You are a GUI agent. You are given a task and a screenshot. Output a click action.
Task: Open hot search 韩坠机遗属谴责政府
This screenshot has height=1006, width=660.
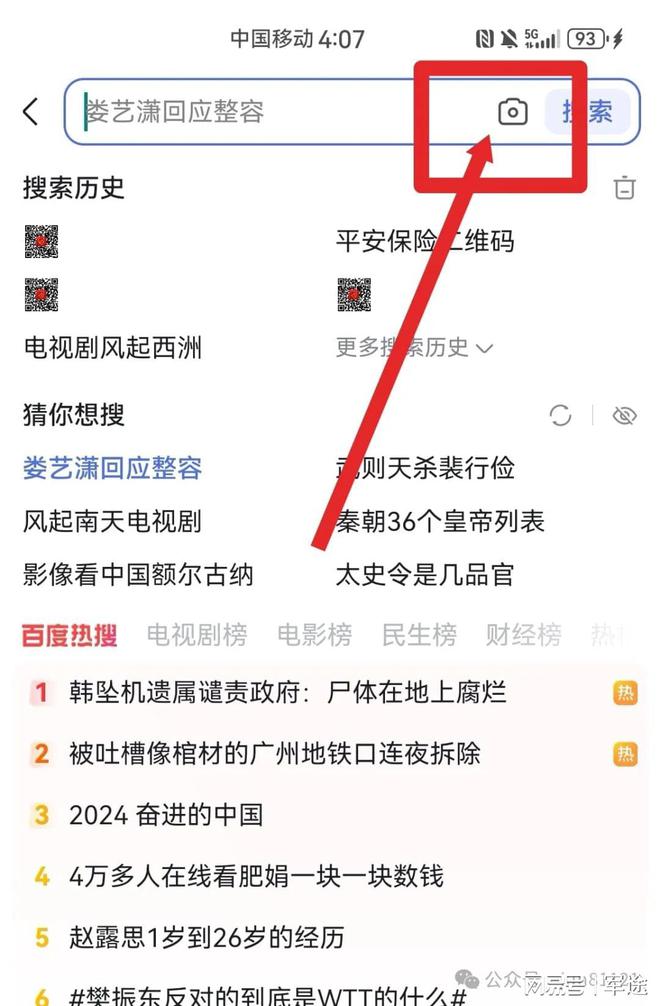(x=288, y=692)
